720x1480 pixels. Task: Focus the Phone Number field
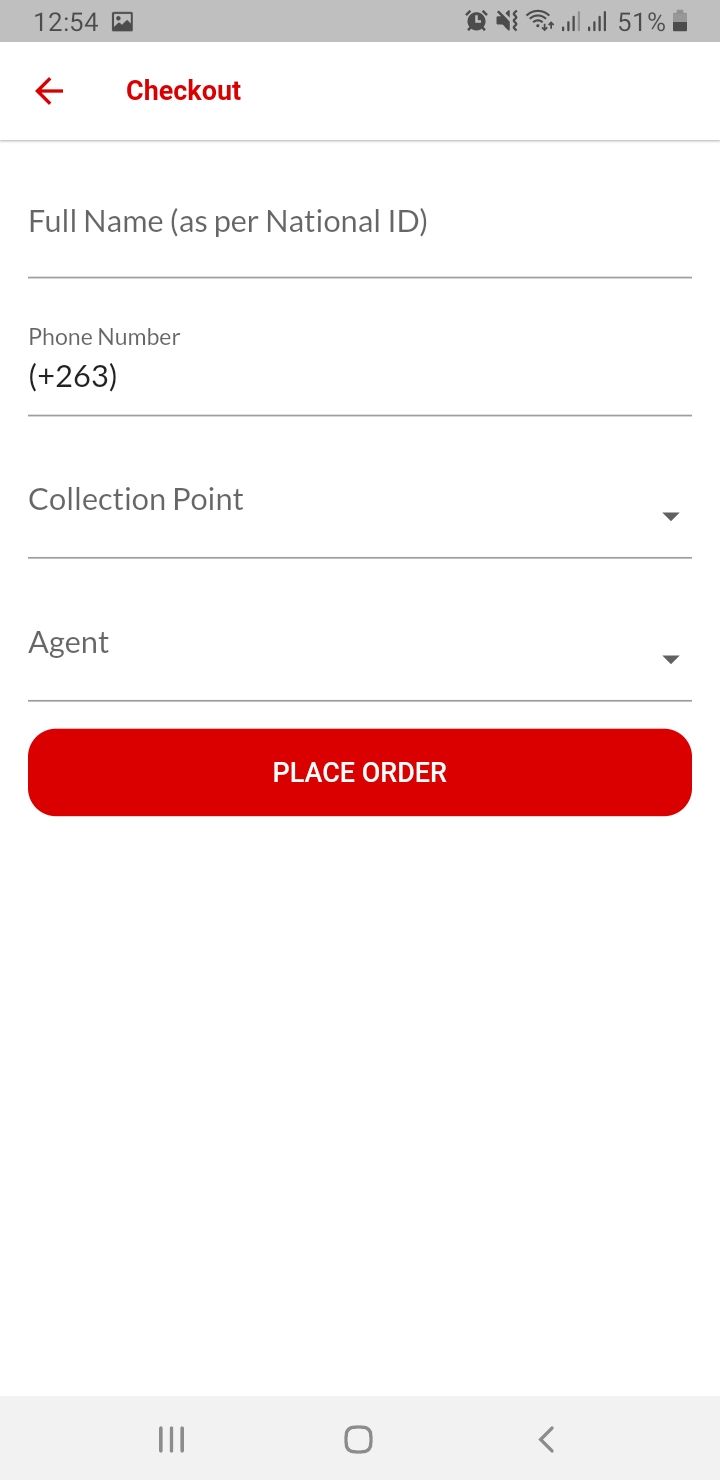point(359,377)
